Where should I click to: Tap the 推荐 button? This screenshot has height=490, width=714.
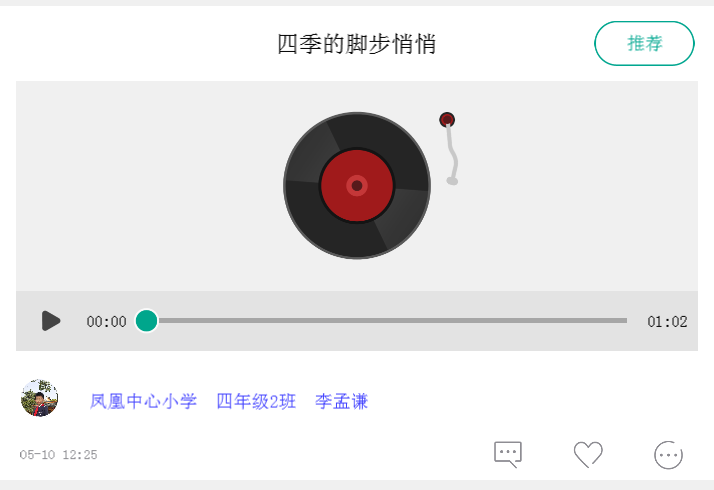click(644, 43)
